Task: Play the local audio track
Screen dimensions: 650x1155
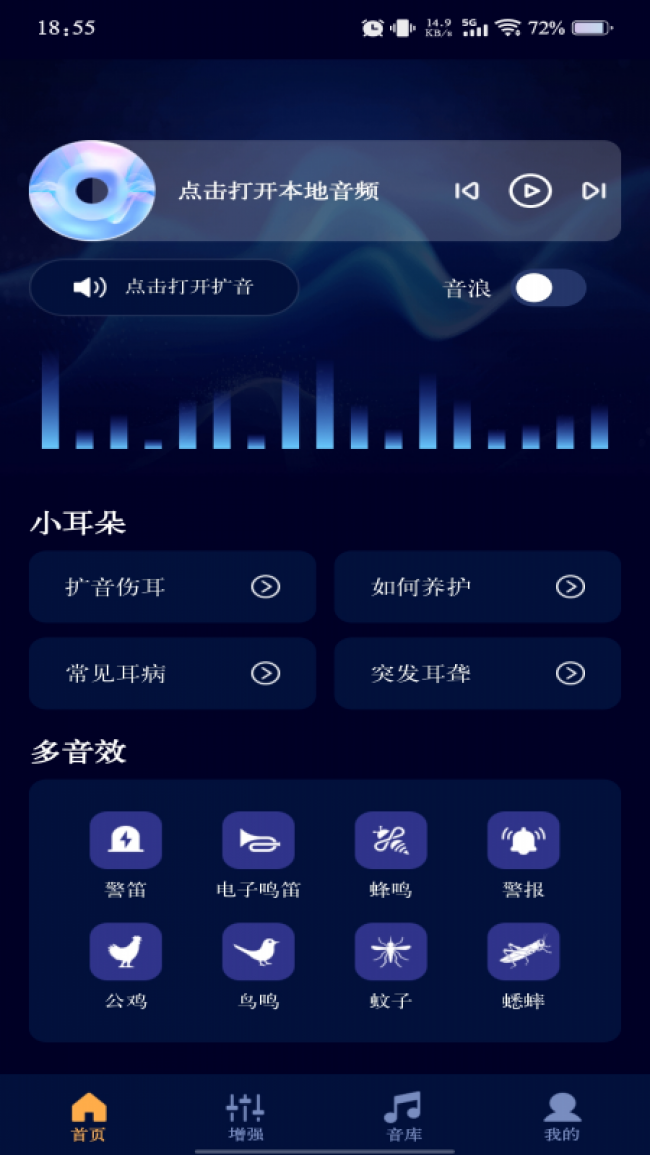Action: (531, 191)
